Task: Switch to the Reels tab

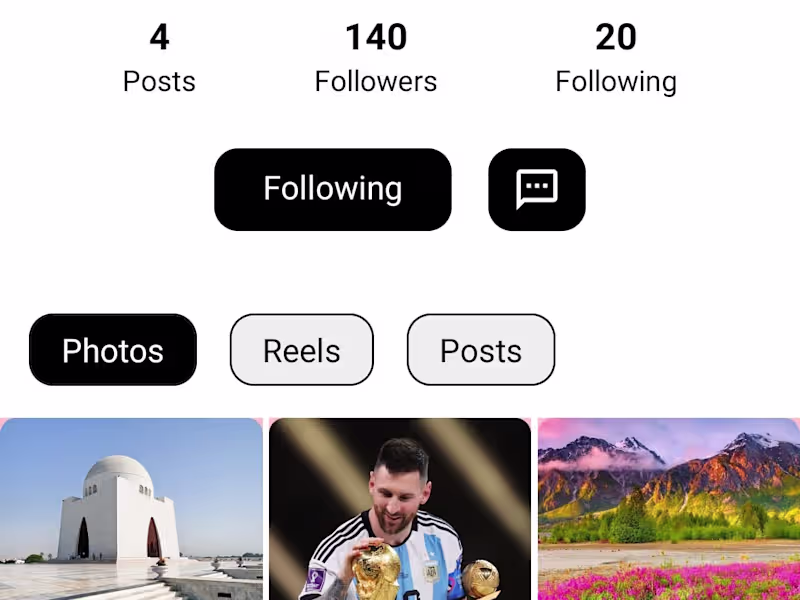Action: 301,350
